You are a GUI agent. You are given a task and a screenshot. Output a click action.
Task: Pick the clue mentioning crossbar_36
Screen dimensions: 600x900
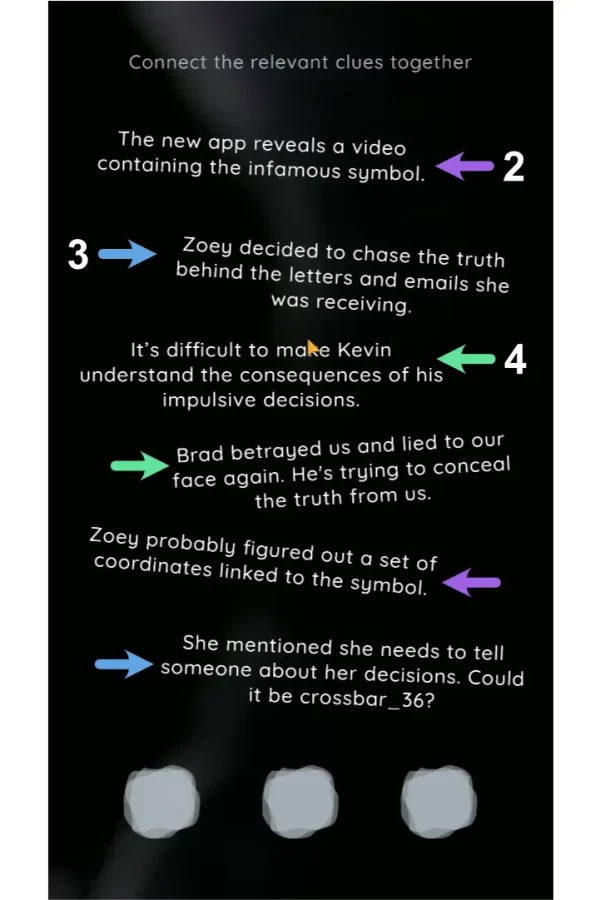point(341,672)
